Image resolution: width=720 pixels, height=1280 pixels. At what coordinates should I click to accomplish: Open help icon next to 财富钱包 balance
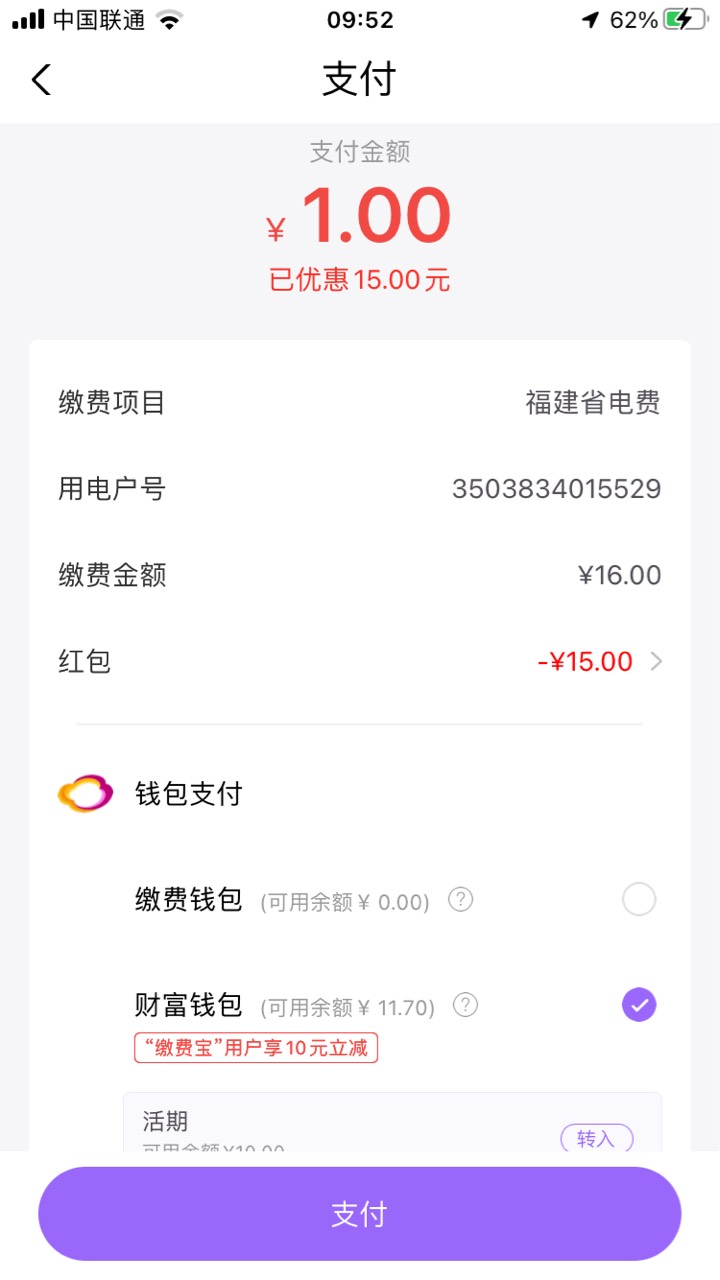[465, 1005]
